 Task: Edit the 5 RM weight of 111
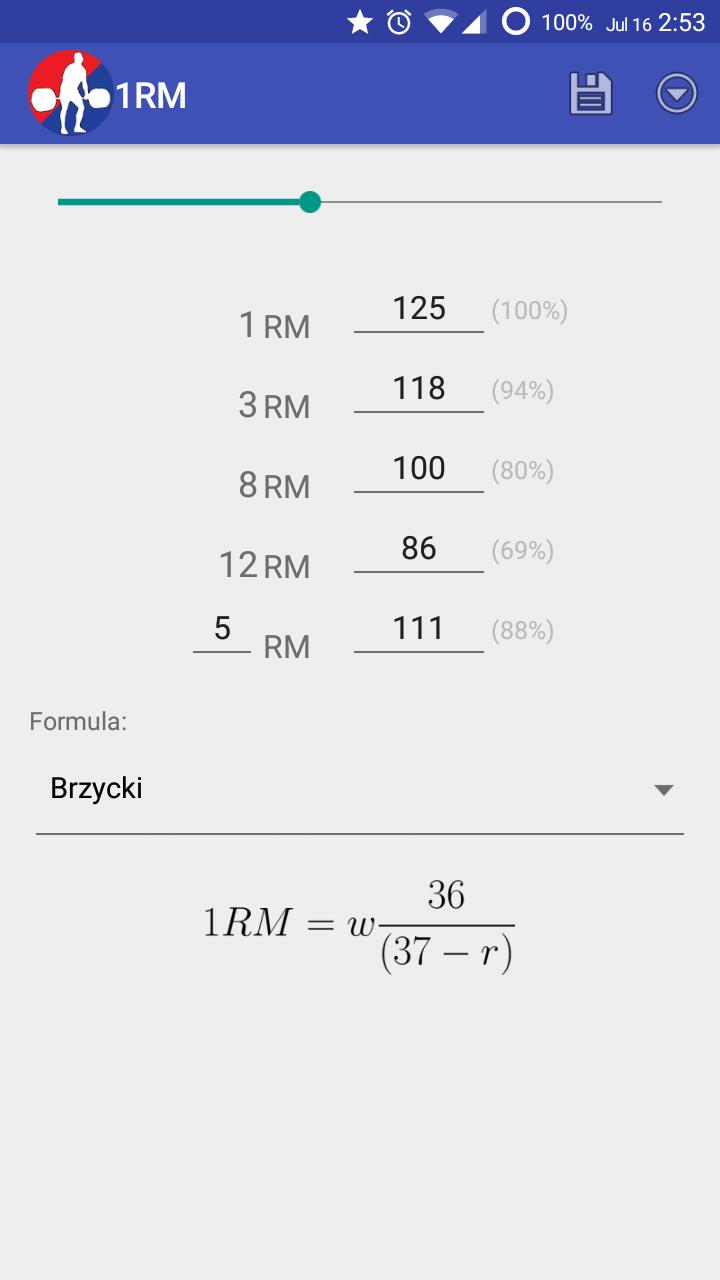[x=418, y=629]
